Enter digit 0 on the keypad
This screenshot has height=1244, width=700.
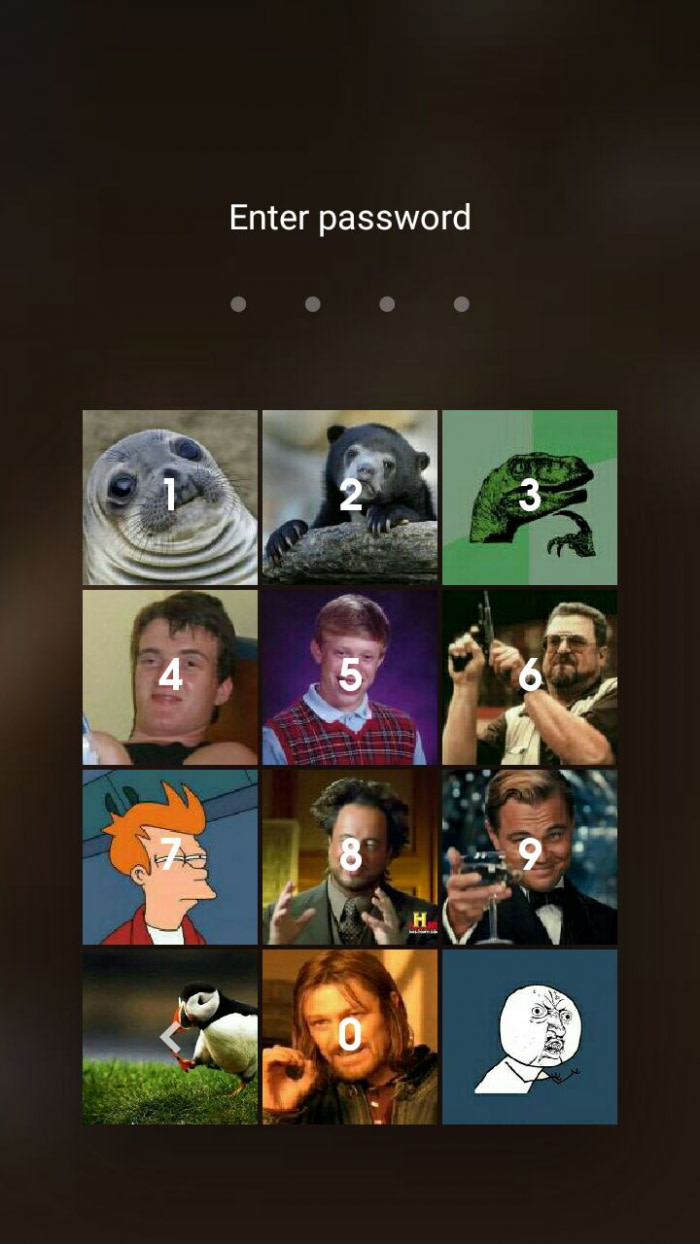click(x=350, y=1037)
